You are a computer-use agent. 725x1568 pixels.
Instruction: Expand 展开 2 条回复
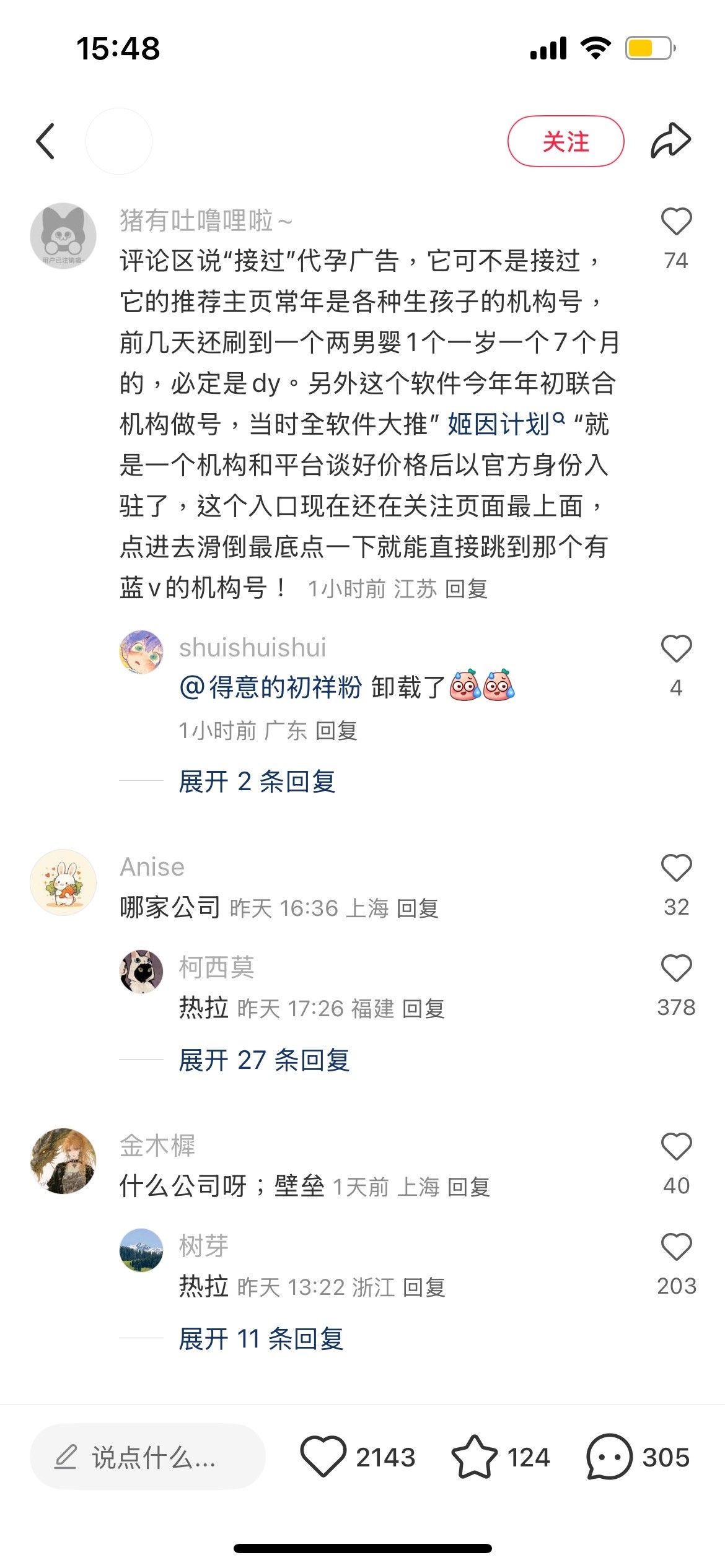coord(257,782)
